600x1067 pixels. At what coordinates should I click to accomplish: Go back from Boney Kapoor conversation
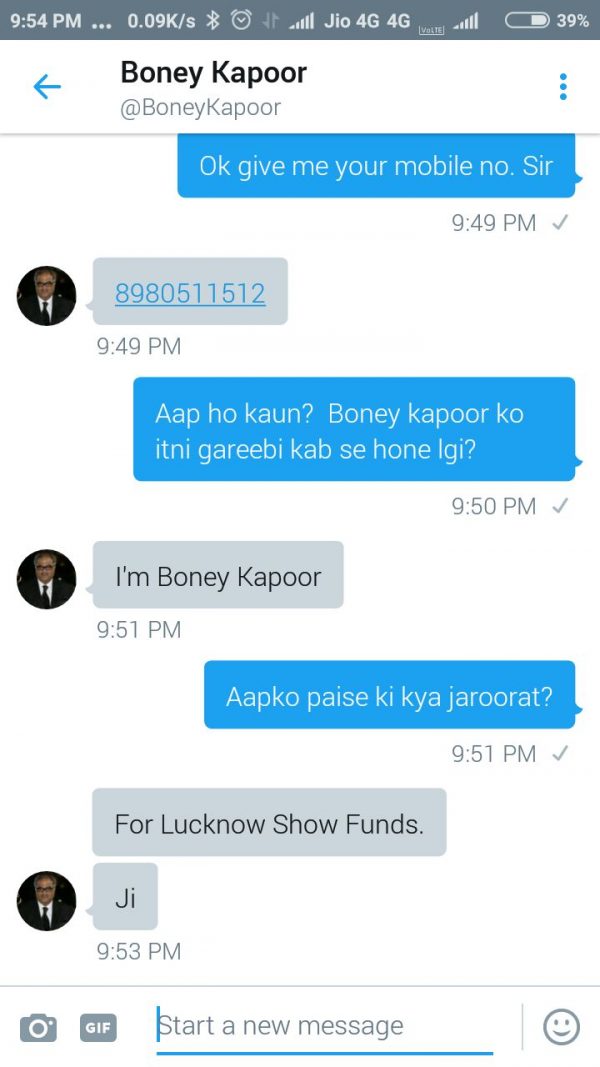coord(47,87)
